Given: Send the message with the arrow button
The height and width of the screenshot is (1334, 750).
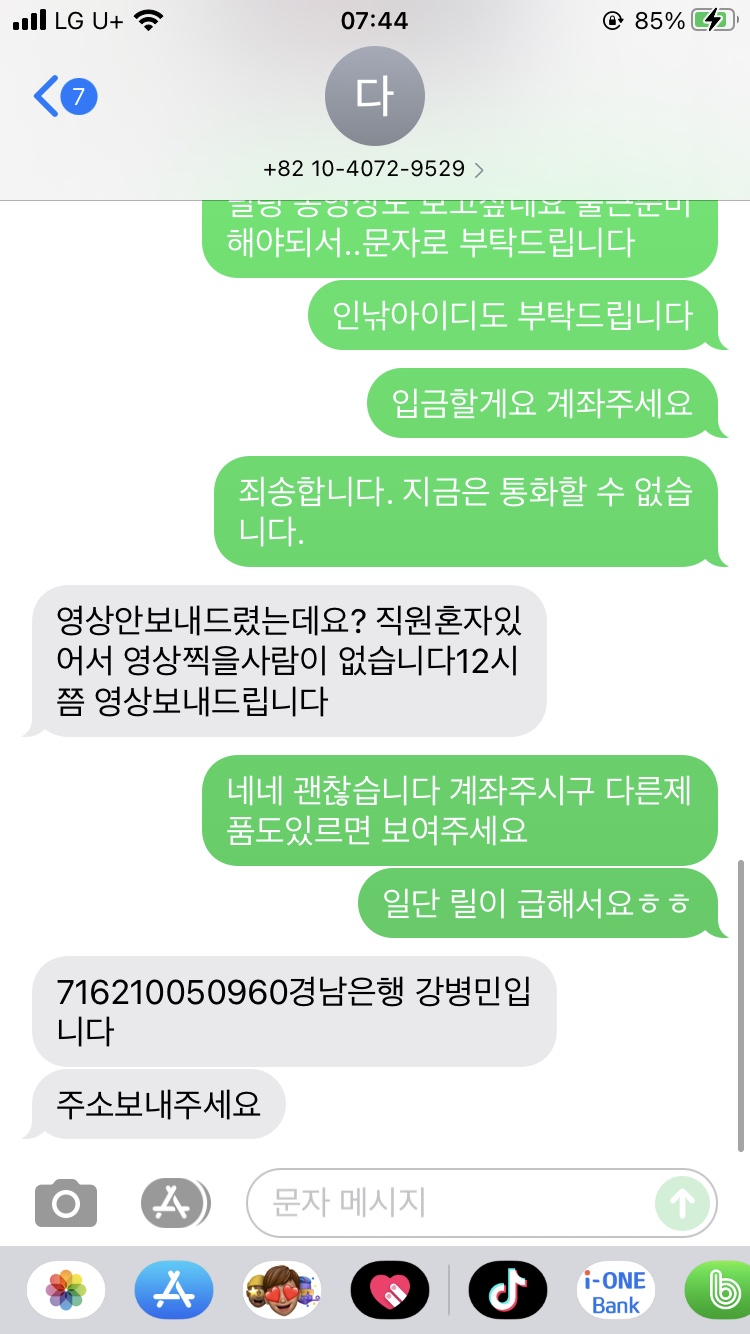Looking at the screenshot, I should (683, 1203).
